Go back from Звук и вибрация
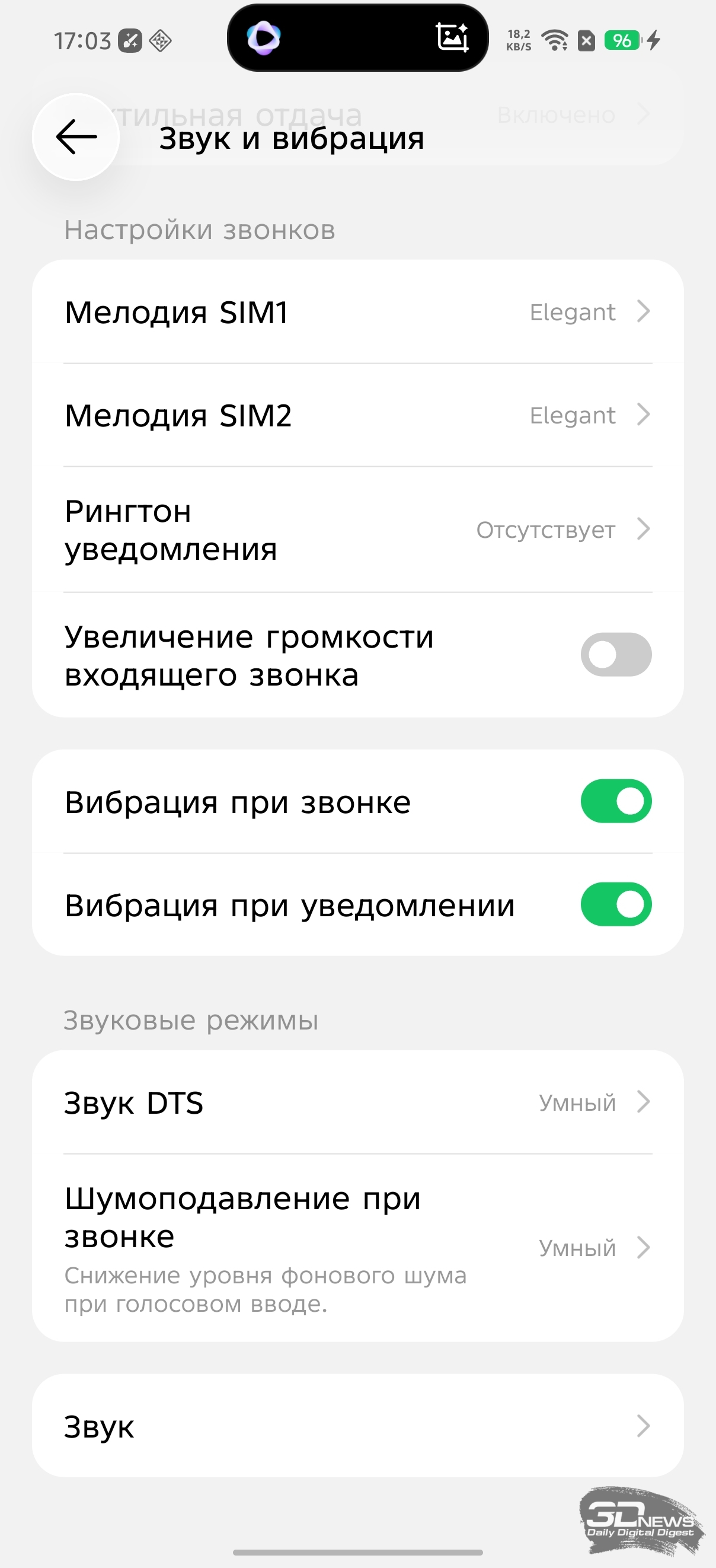716x1568 pixels. (76, 137)
